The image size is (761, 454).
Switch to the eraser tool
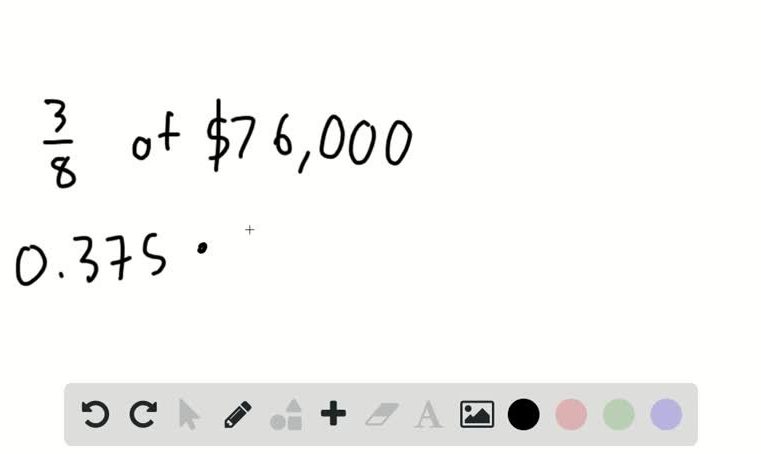click(x=381, y=414)
